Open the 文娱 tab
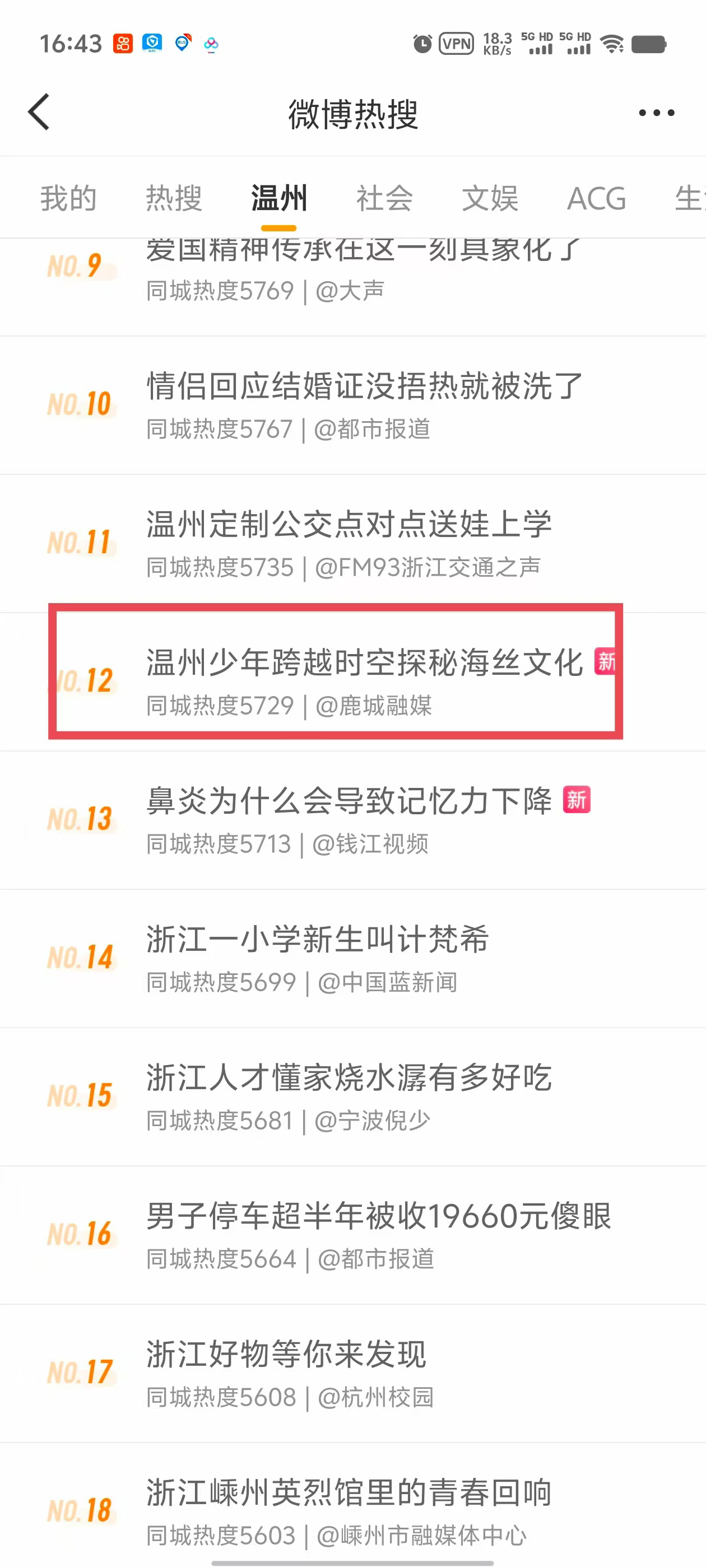 coord(490,198)
